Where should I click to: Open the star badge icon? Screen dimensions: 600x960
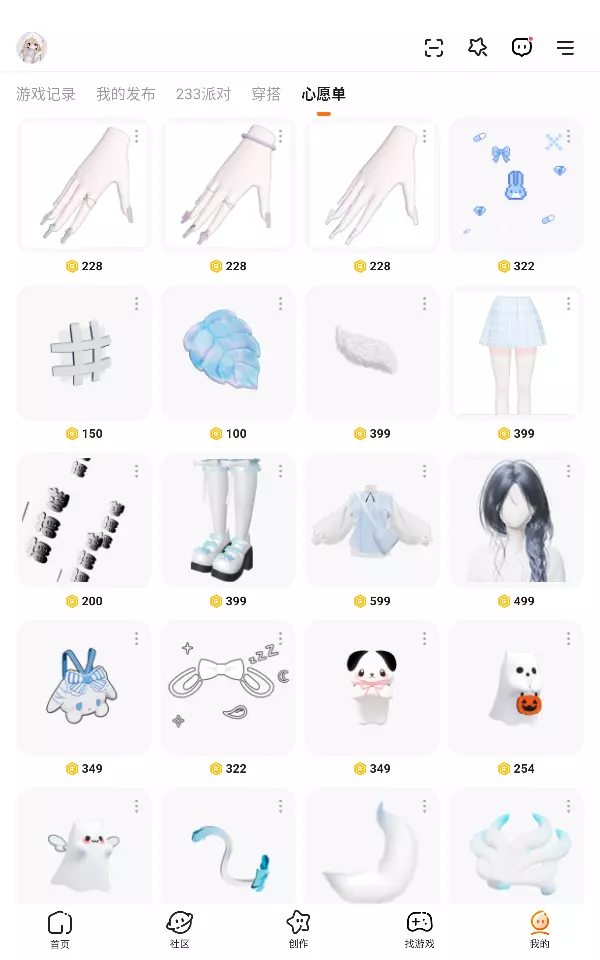tap(478, 47)
